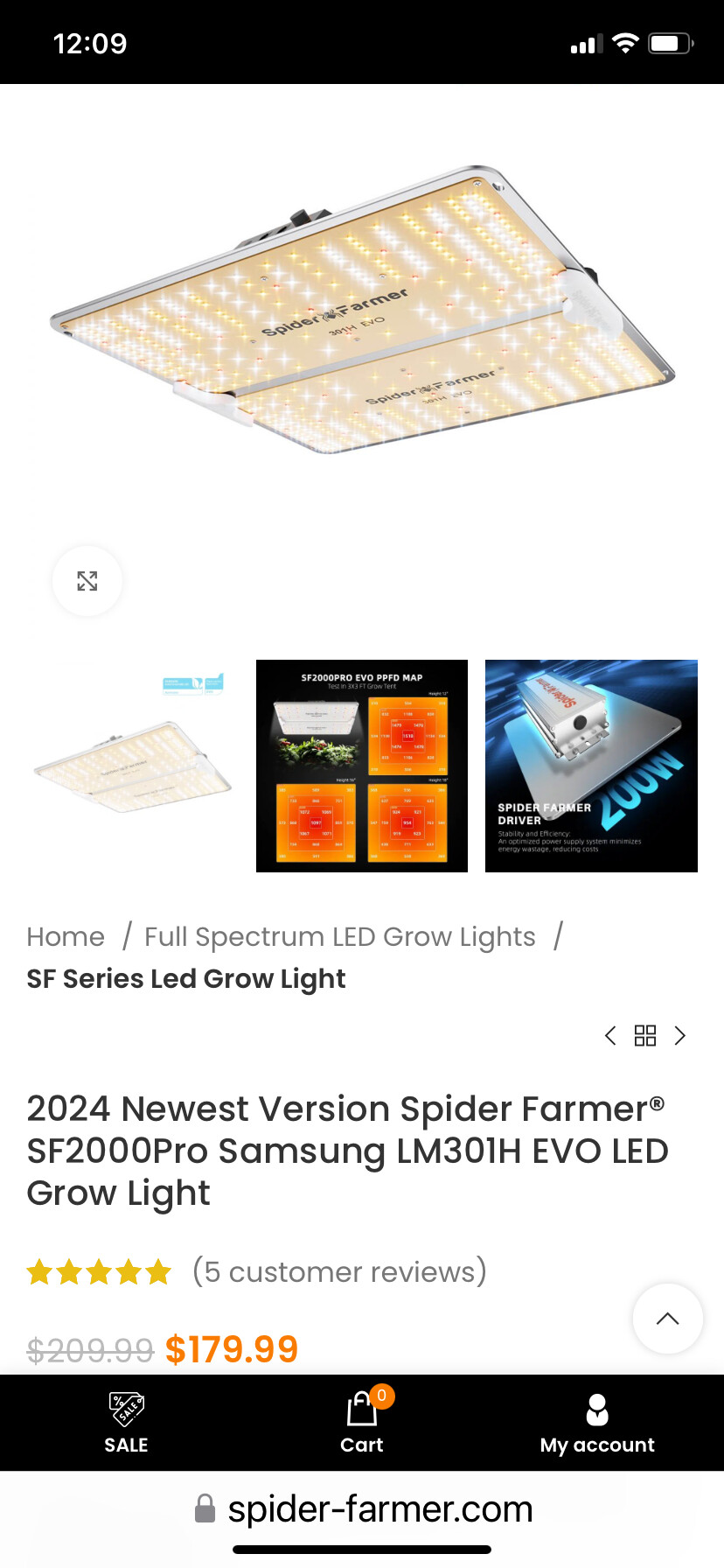Open SF Series Led Grow Light category

(x=186, y=979)
